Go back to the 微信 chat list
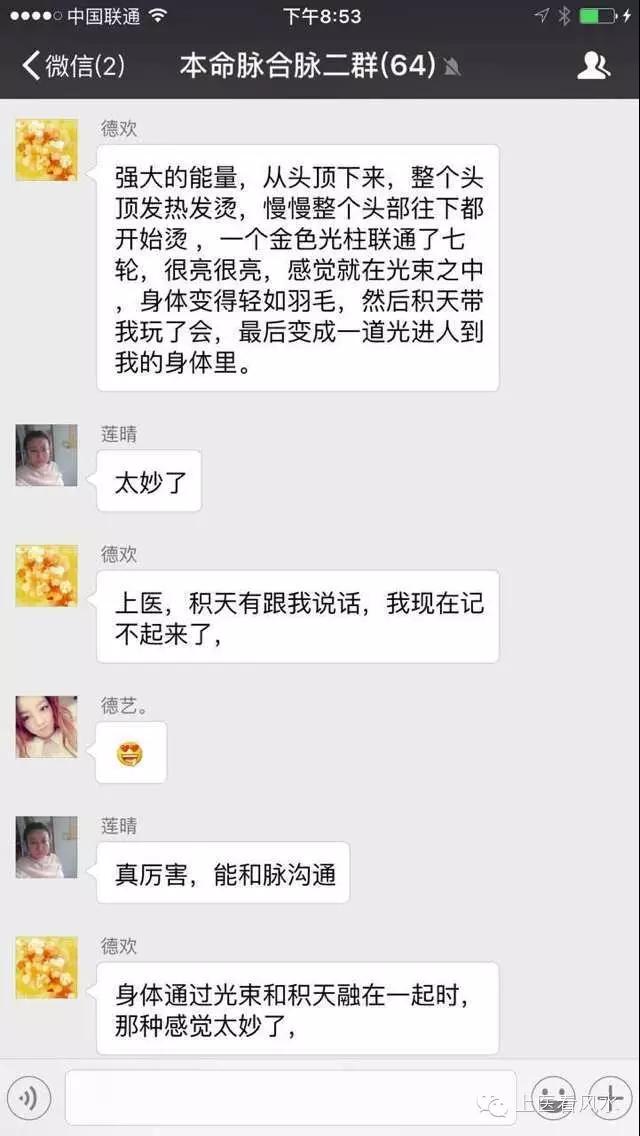This screenshot has height=1136, width=640. pyautogui.click(x=72, y=67)
